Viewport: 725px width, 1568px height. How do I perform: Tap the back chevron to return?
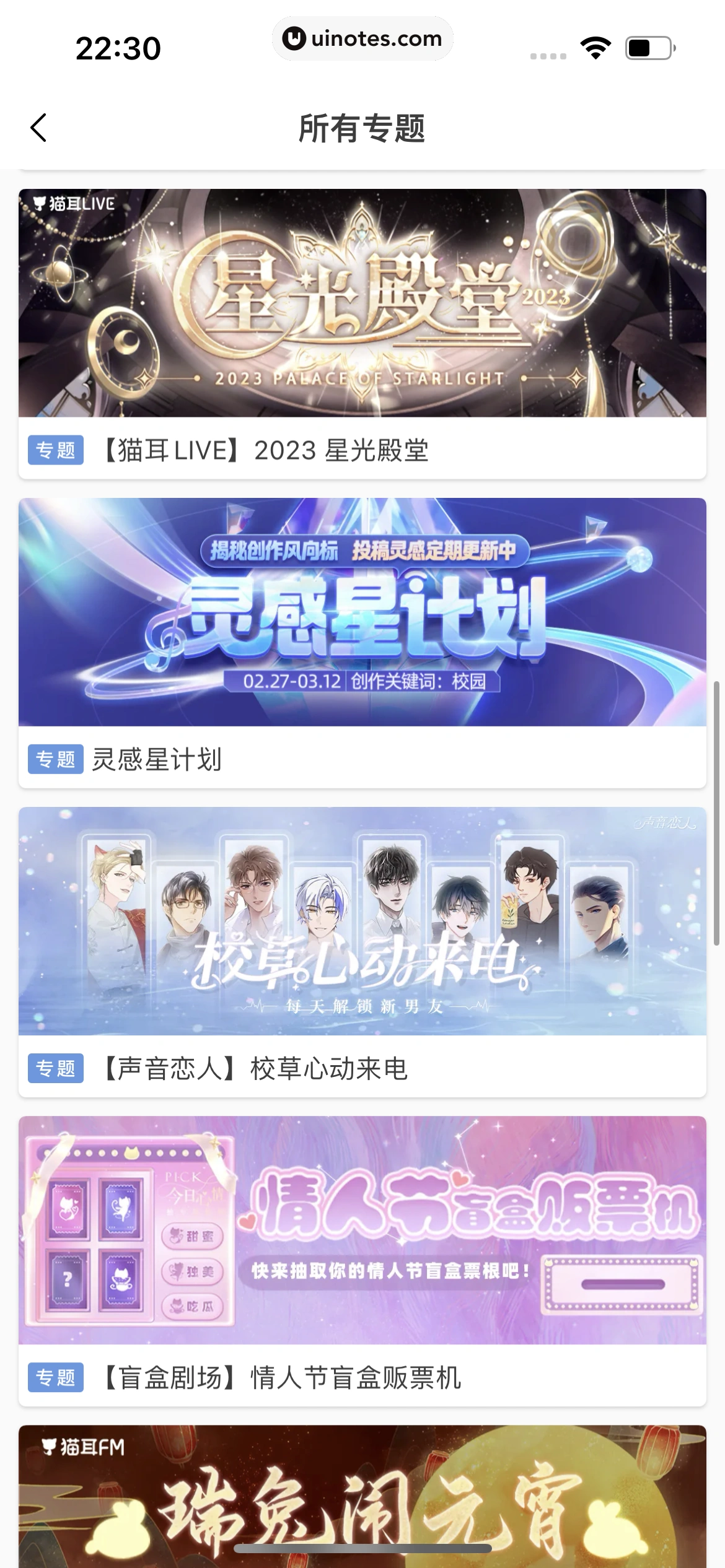(x=38, y=128)
